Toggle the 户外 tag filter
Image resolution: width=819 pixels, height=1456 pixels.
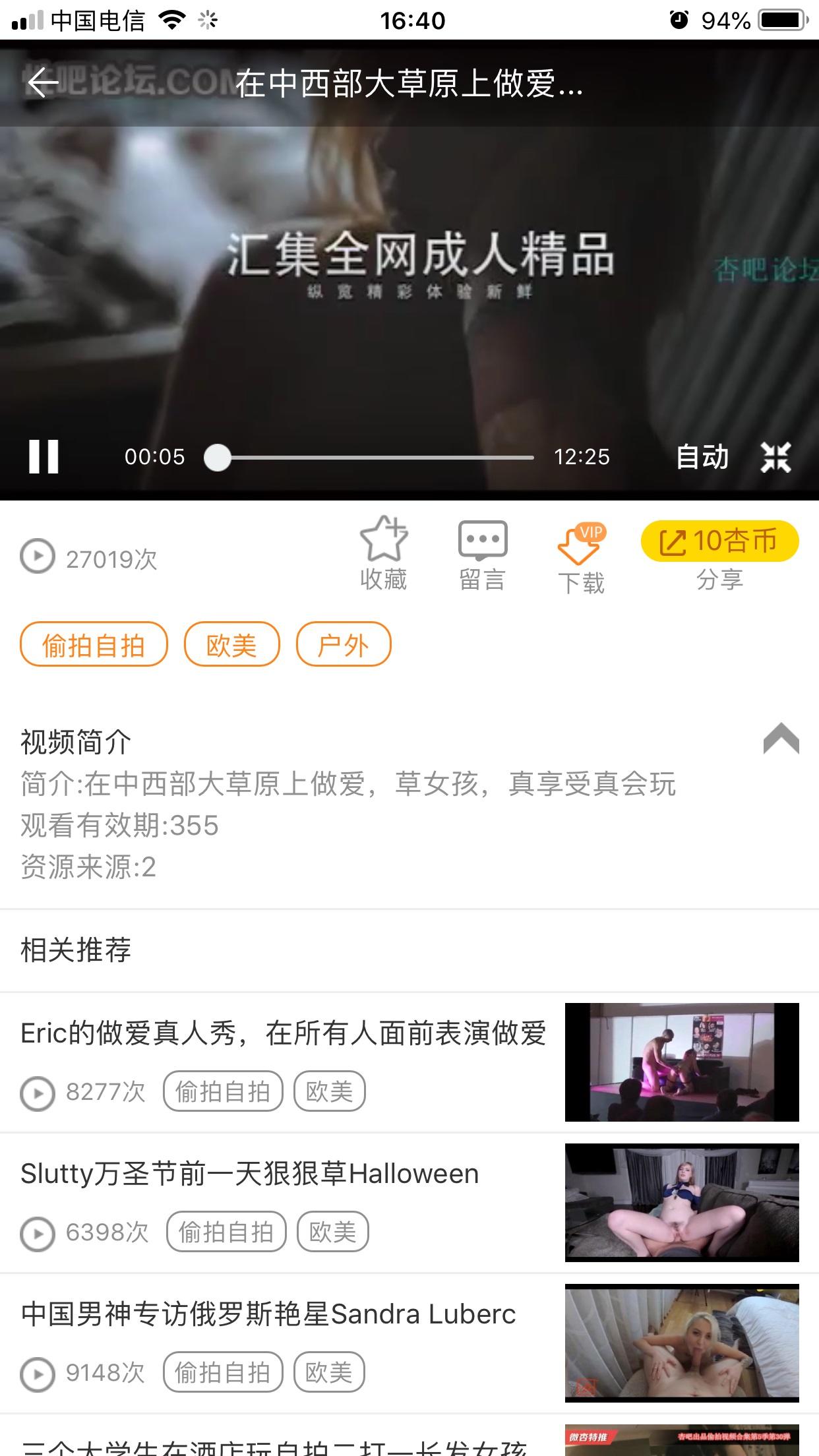point(344,644)
